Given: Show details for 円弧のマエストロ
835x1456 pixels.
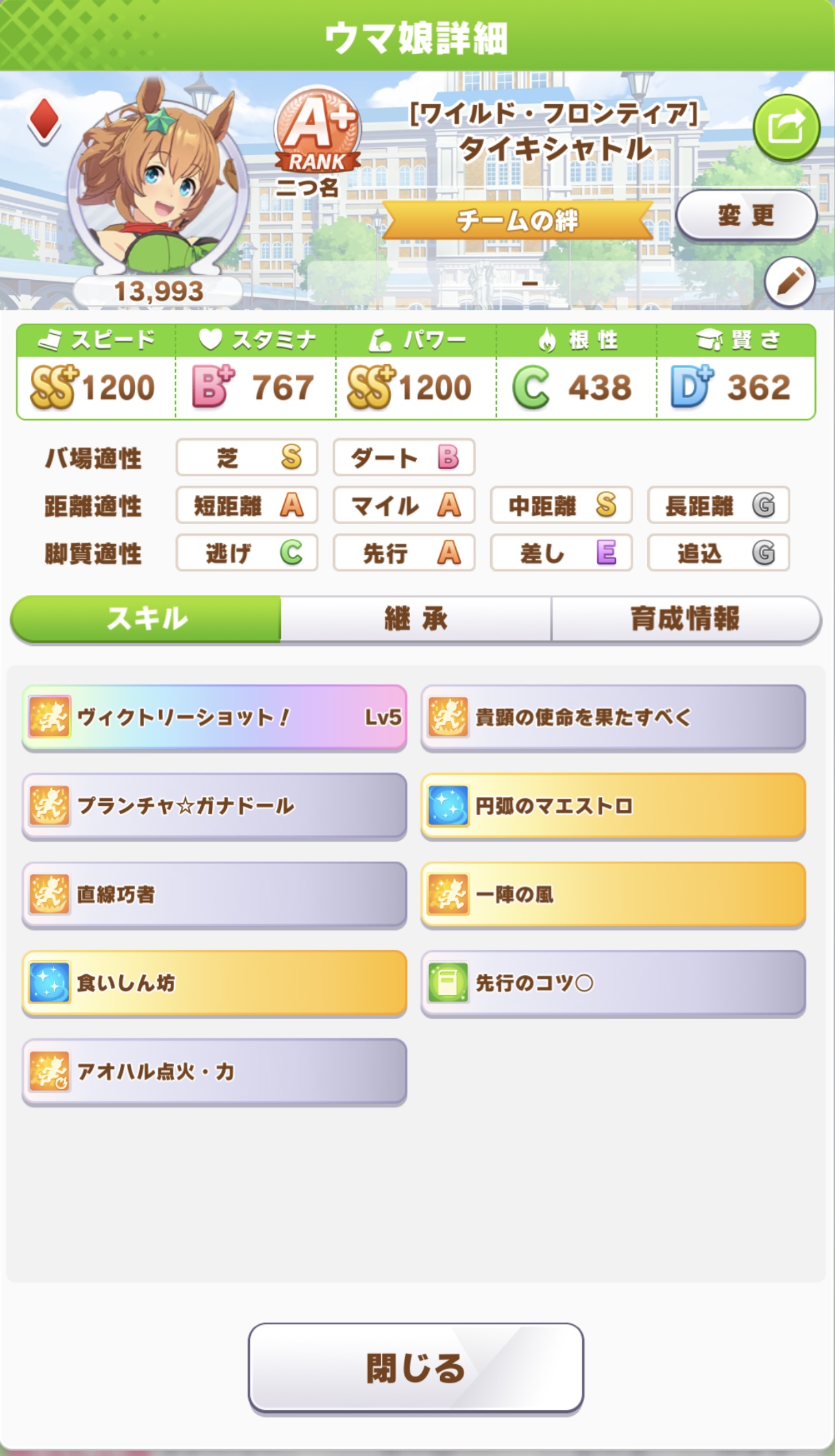Looking at the screenshot, I should [613, 806].
